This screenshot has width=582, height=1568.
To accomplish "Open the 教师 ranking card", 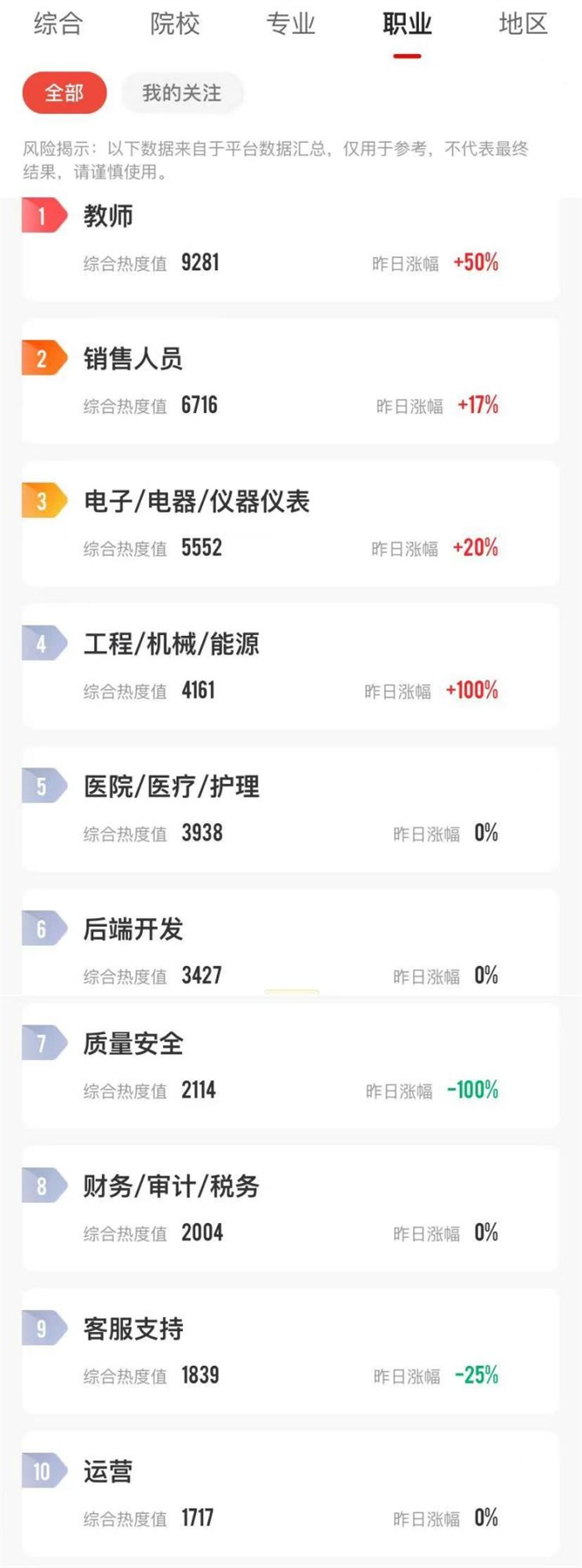I will 290,241.
